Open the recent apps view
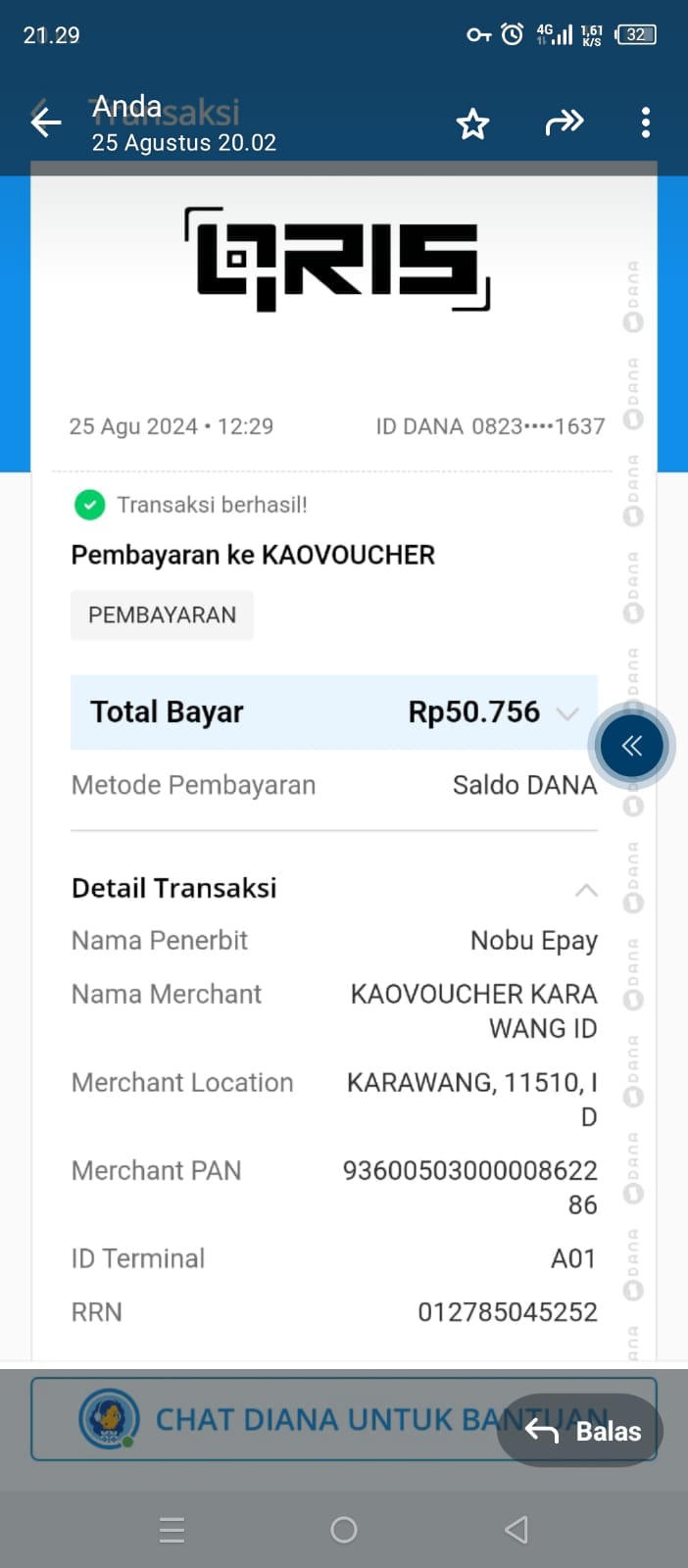The image size is (688, 1568). 172,1530
